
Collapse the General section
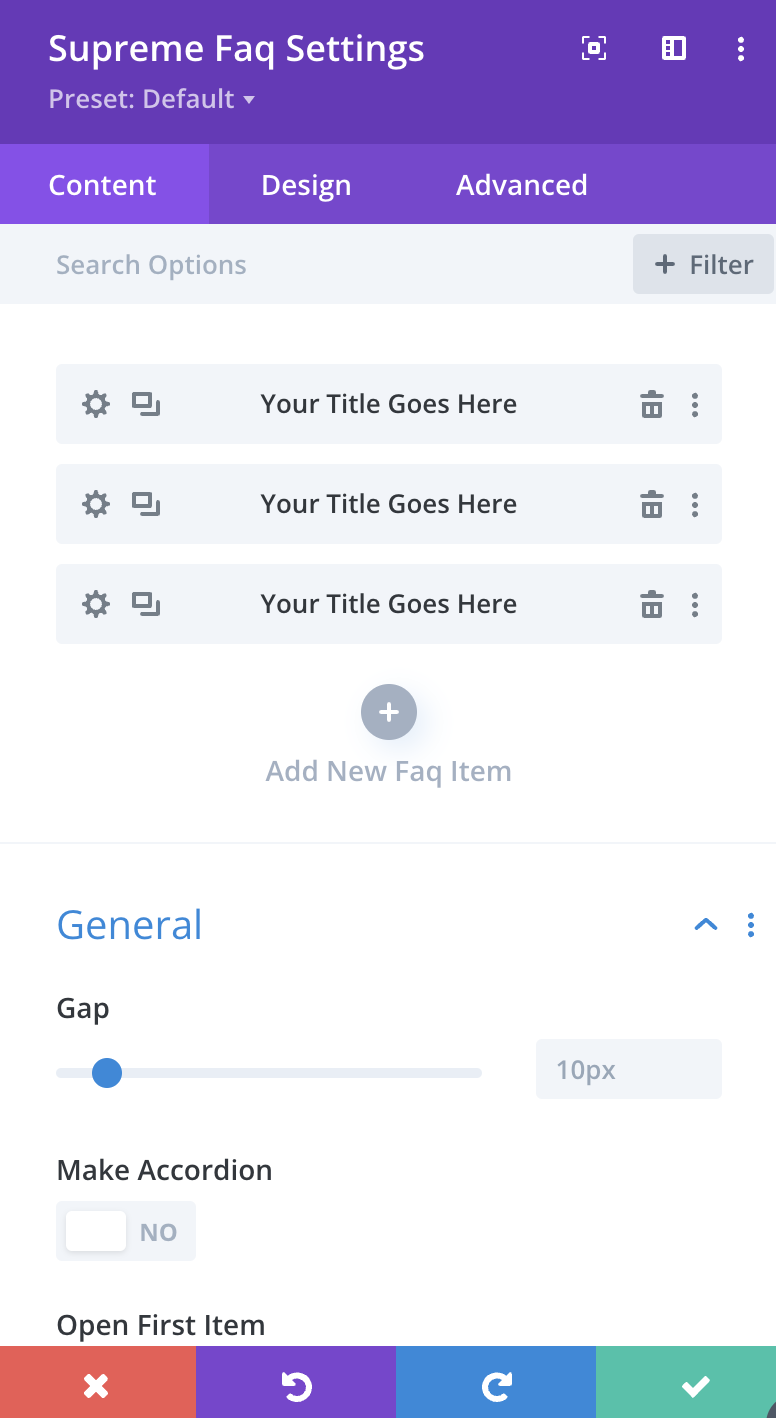pos(706,925)
